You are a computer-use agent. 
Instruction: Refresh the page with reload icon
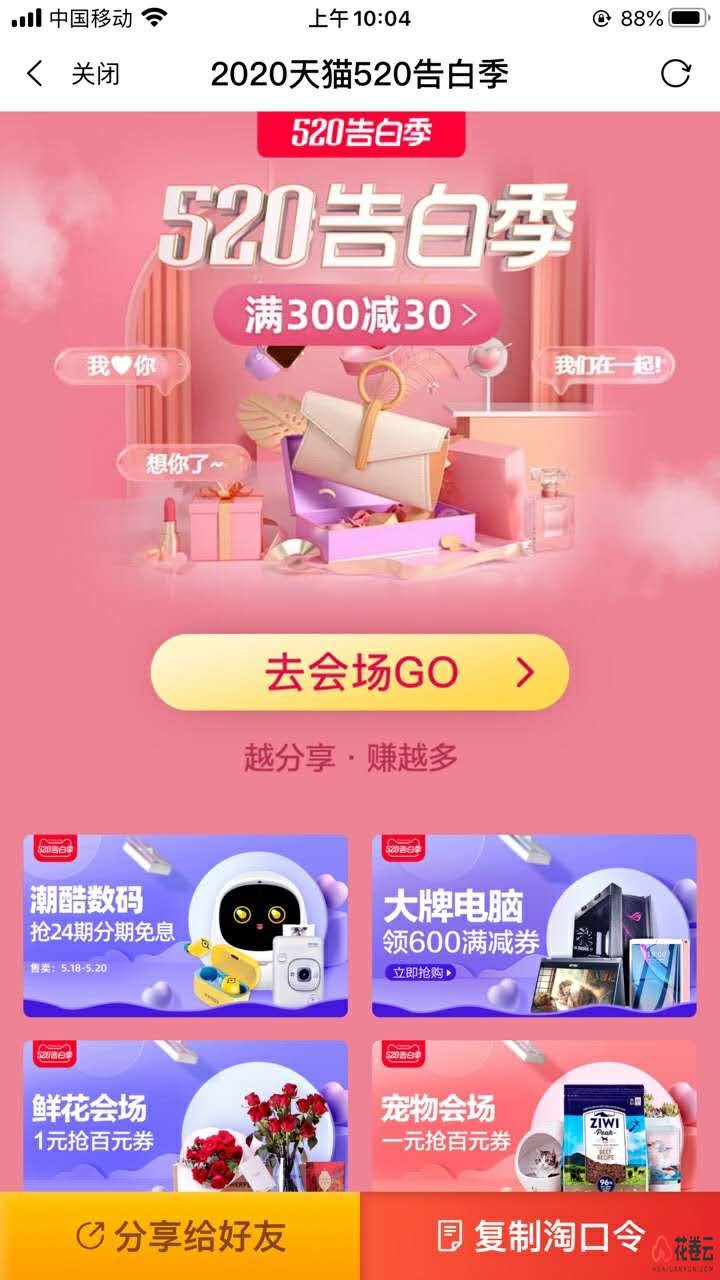click(676, 73)
